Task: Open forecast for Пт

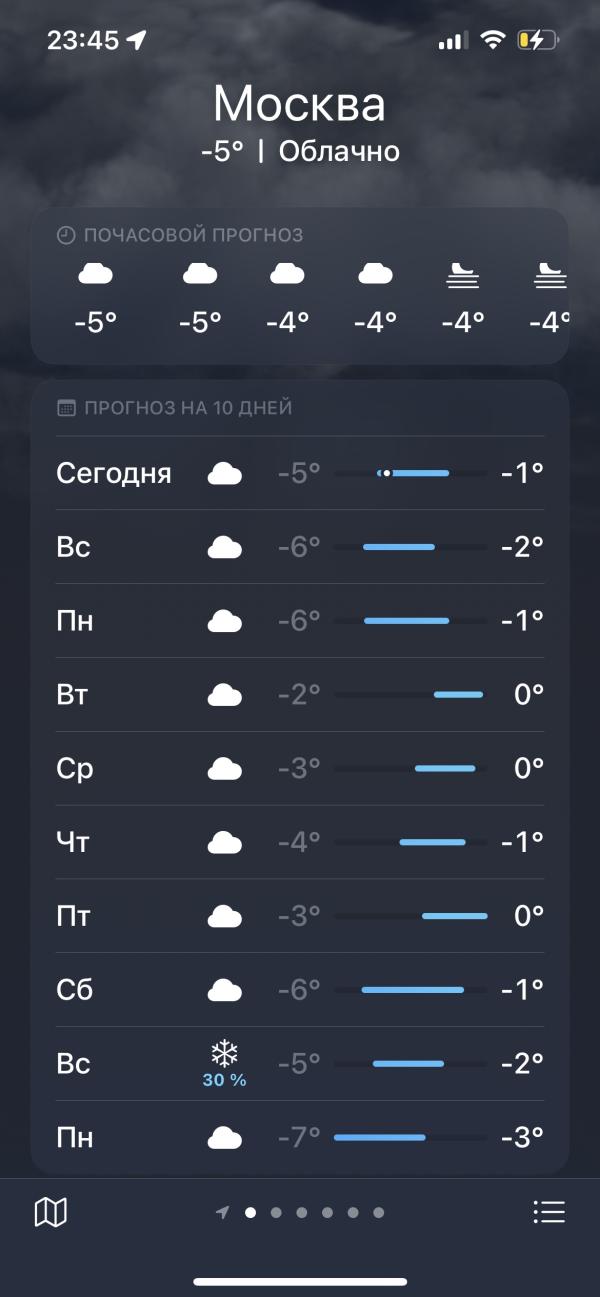Action: pos(300,916)
